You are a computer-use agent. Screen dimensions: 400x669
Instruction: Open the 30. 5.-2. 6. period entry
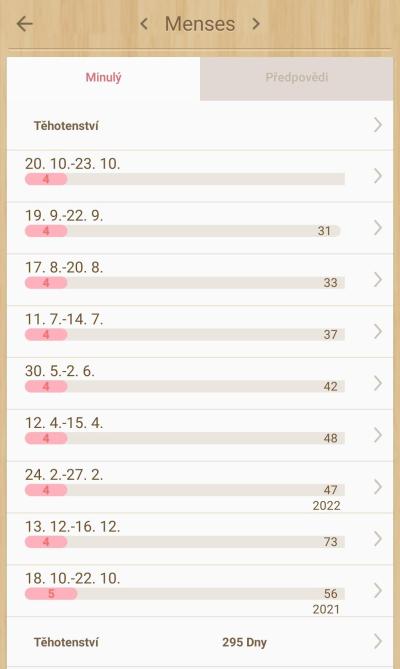200,383
